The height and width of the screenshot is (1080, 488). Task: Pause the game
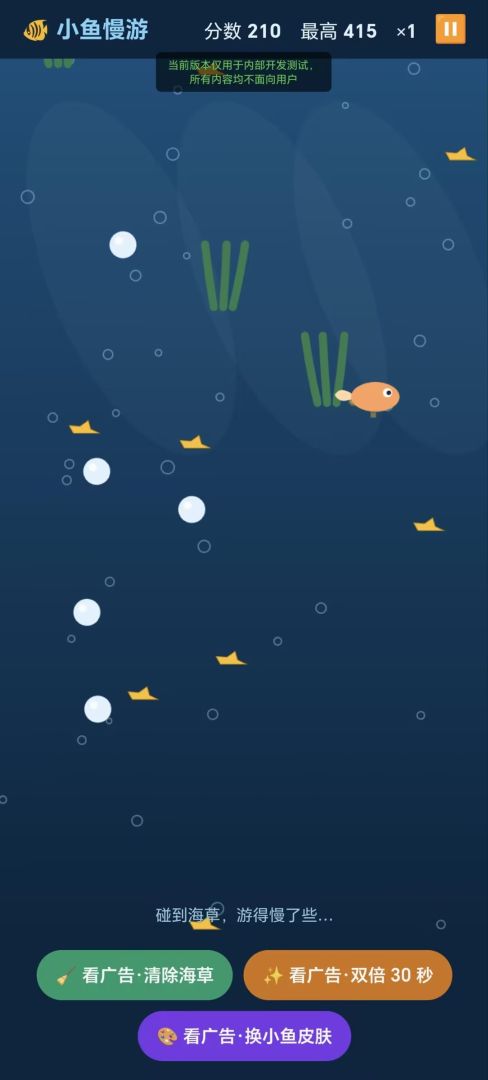coord(450,29)
